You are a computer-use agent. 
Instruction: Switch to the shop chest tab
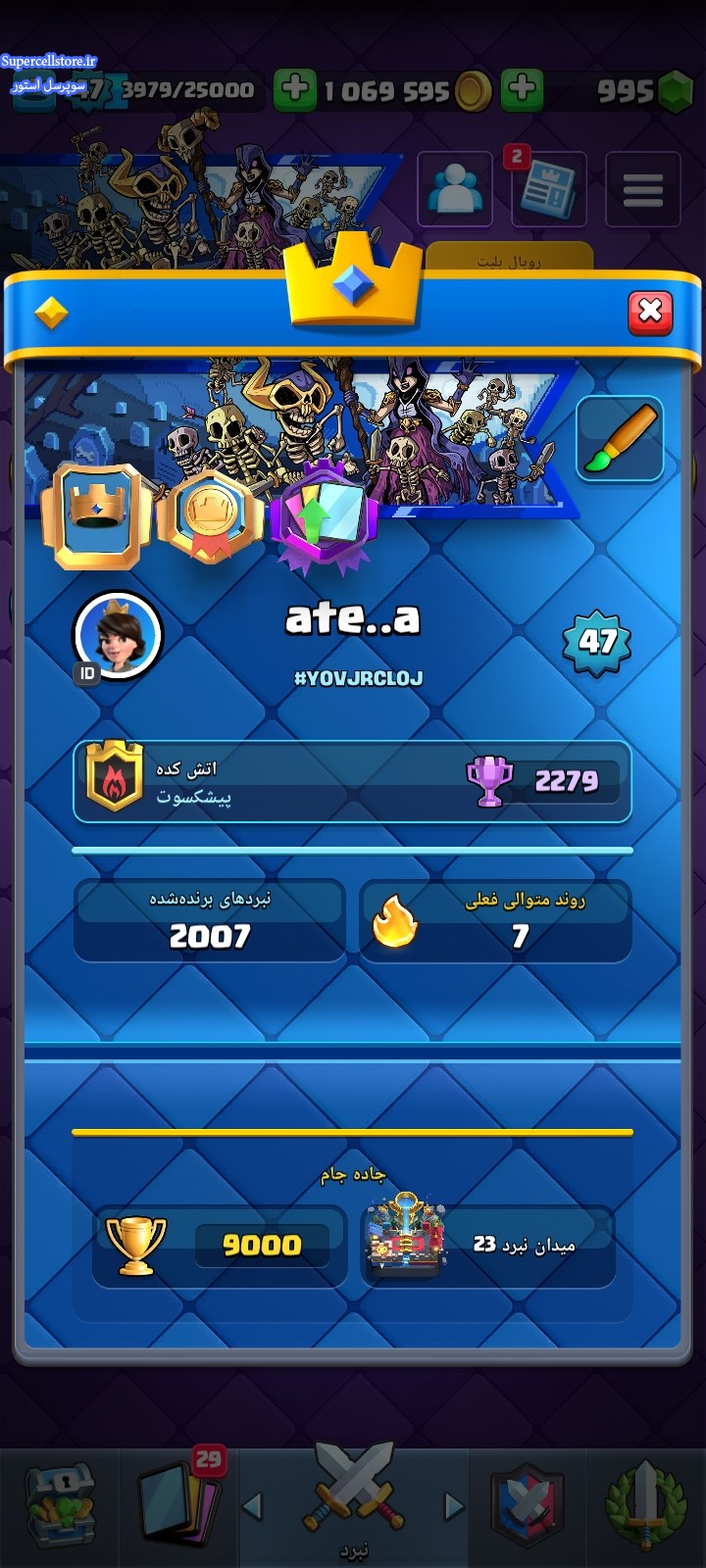[59, 1504]
